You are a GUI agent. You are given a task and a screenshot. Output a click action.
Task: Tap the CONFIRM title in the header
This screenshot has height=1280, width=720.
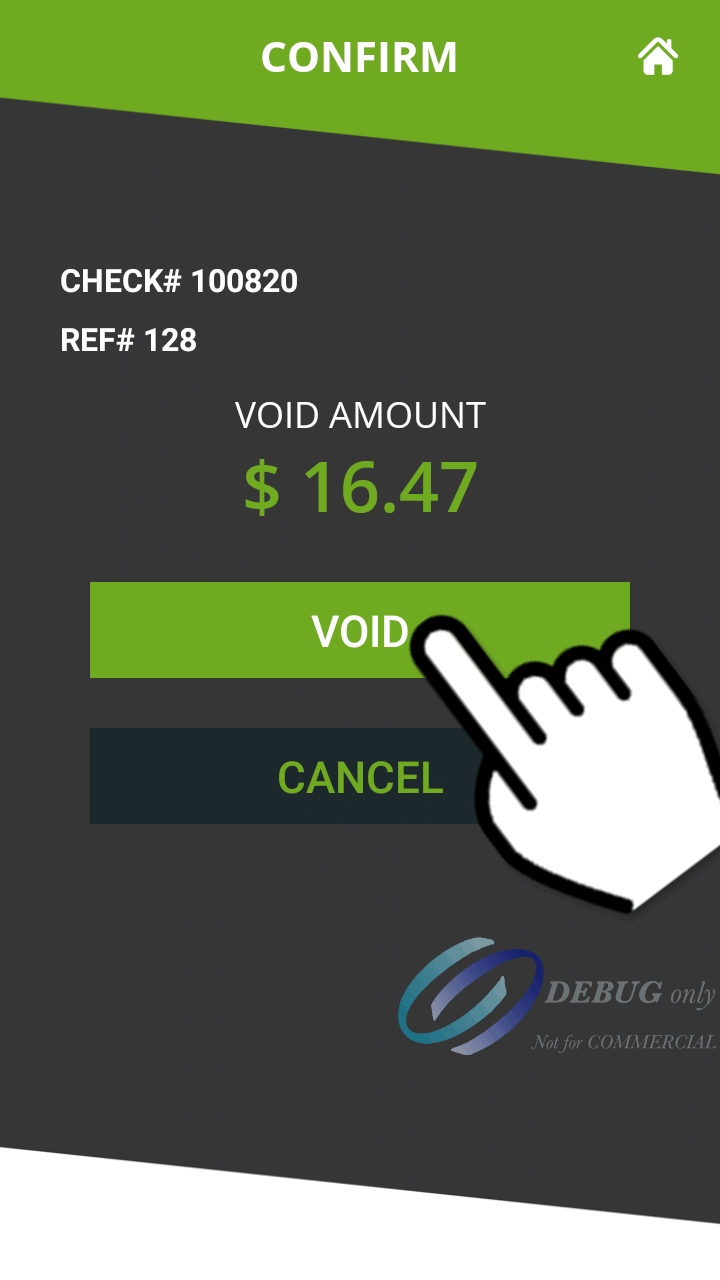(359, 57)
